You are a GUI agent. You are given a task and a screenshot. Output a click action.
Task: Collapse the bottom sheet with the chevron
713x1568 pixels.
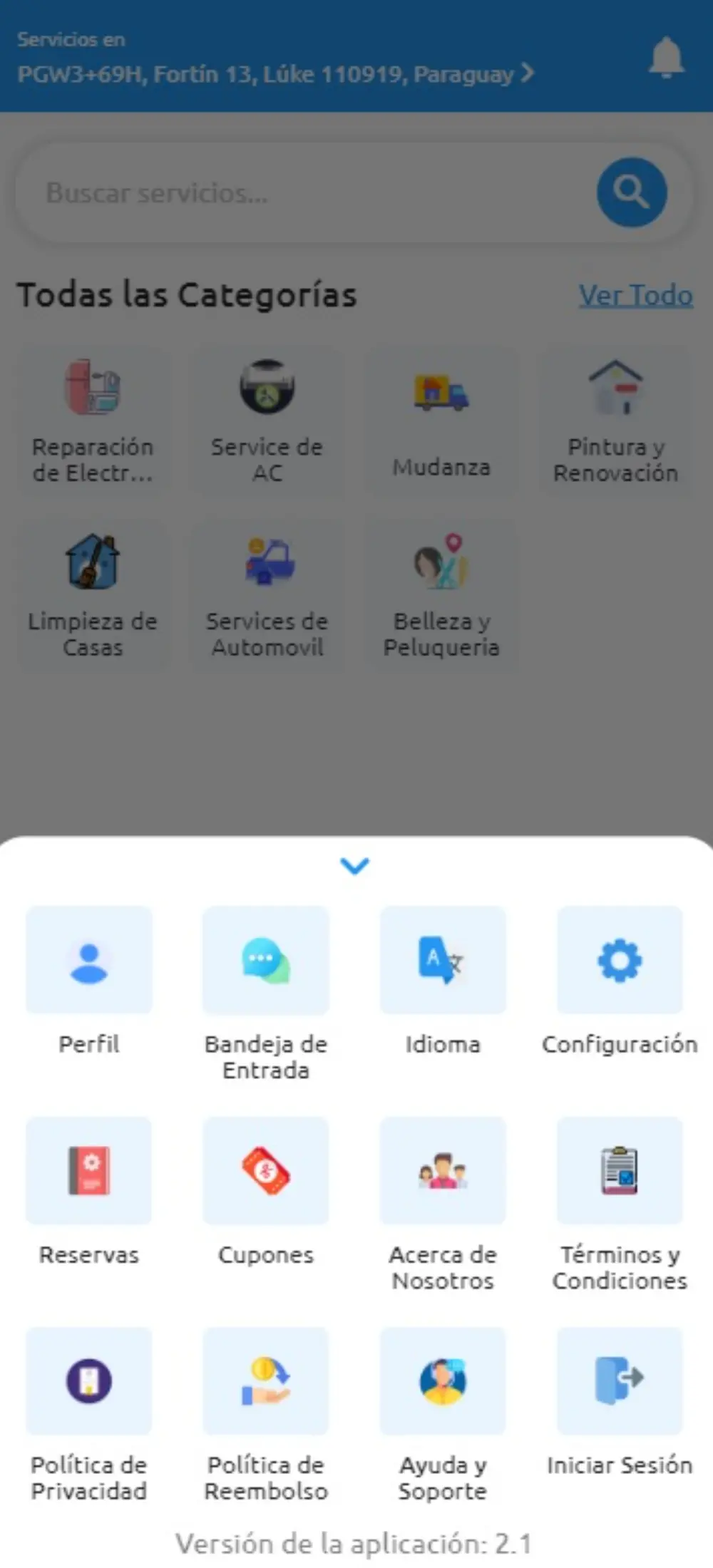click(x=354, y=866)
